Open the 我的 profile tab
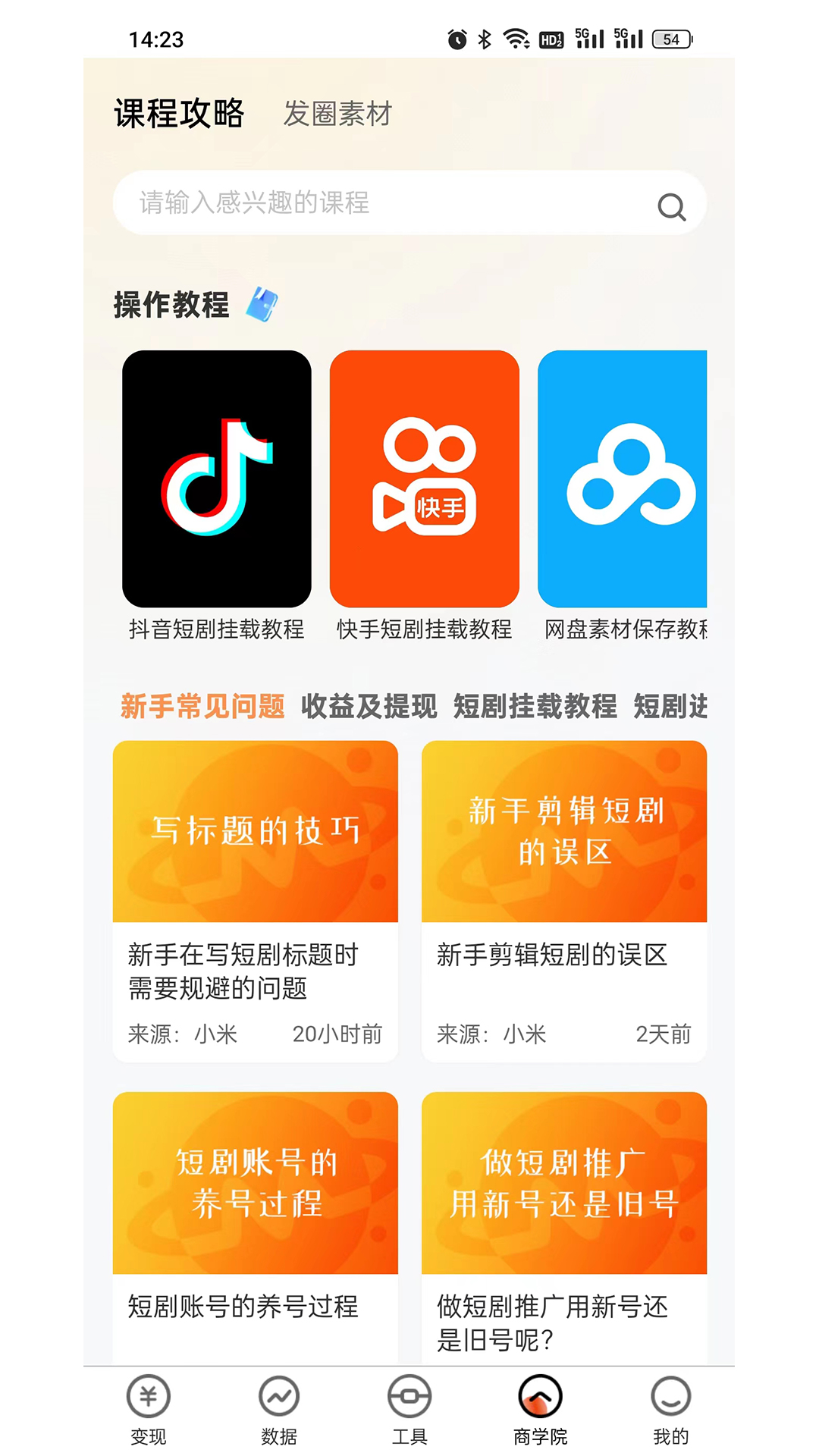This screenshot has height=1456, width=819. point(671,1409)
